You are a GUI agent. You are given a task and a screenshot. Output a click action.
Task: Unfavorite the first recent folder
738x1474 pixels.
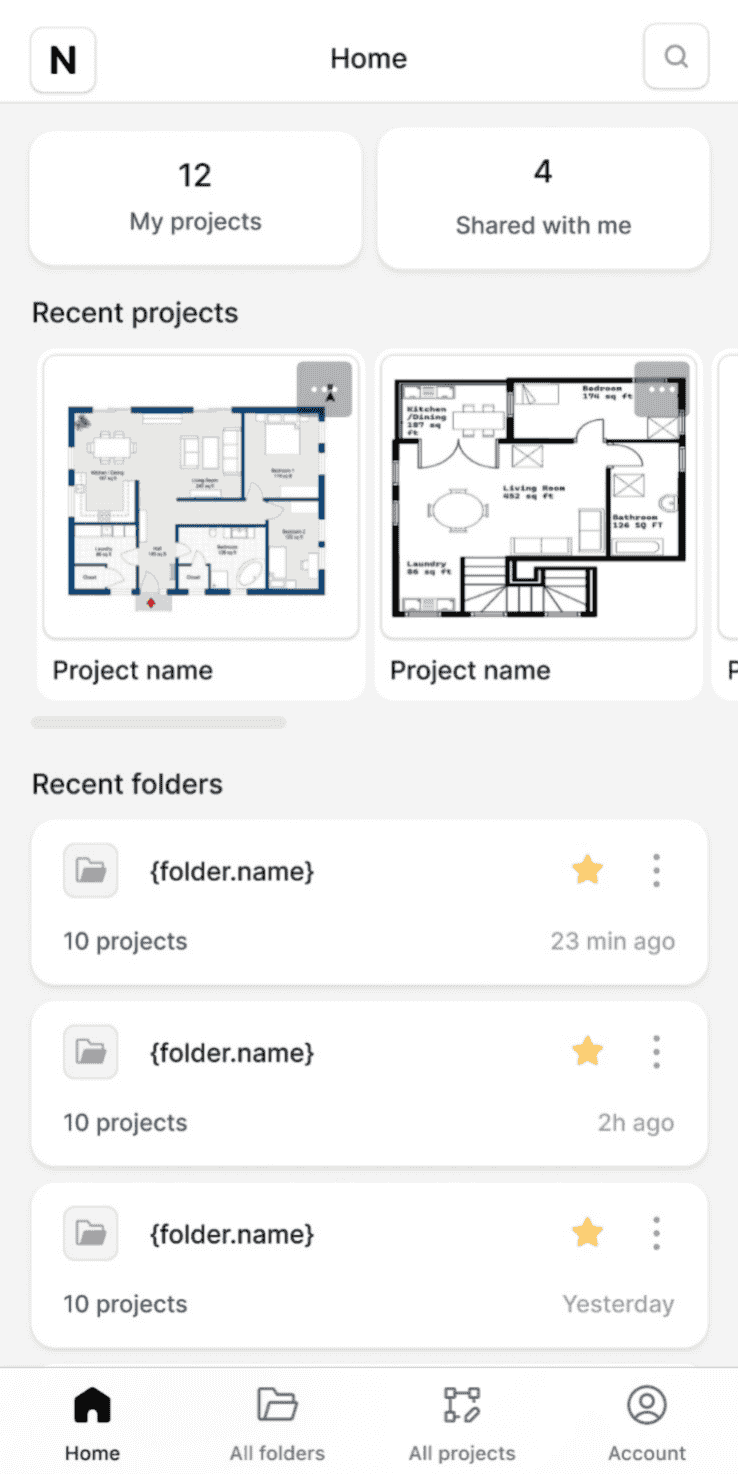pyautogui.click(x=587, y=869)
